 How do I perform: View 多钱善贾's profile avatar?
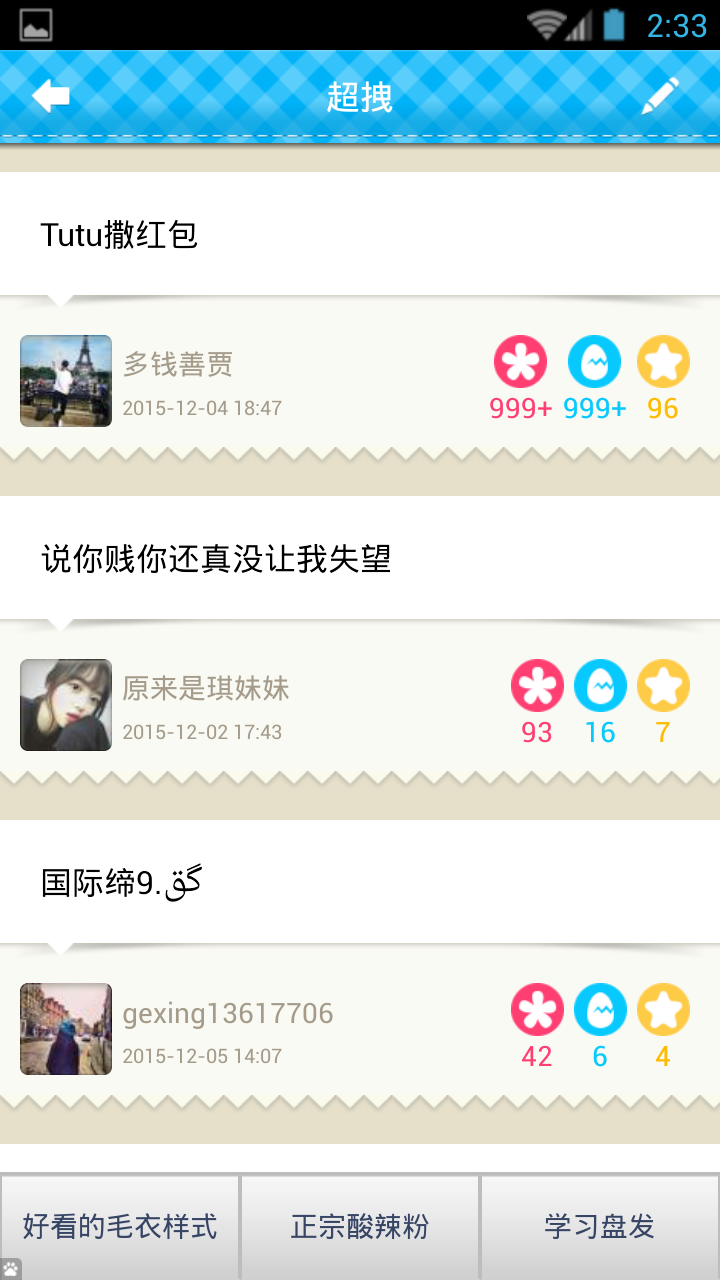pos(66,381)
